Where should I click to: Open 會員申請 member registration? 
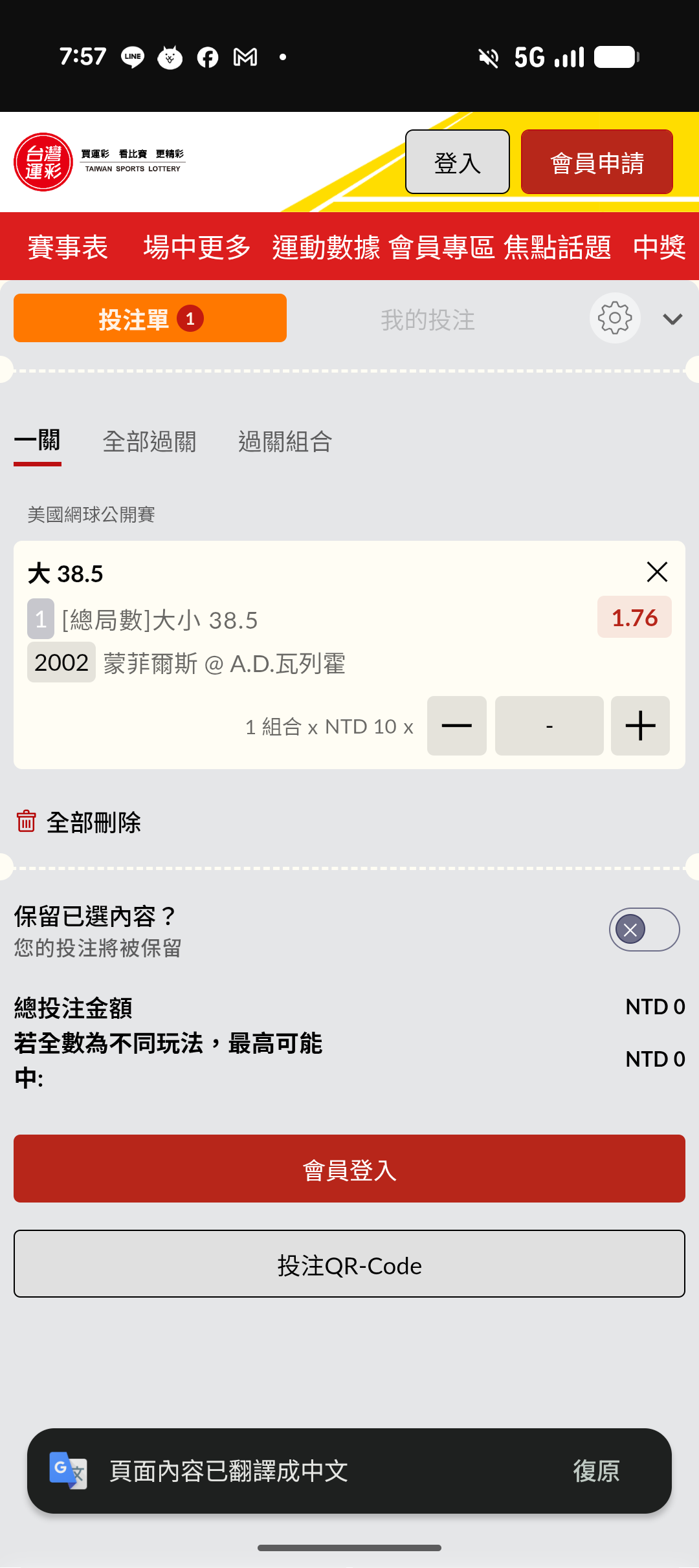click(x=597, y=162)
